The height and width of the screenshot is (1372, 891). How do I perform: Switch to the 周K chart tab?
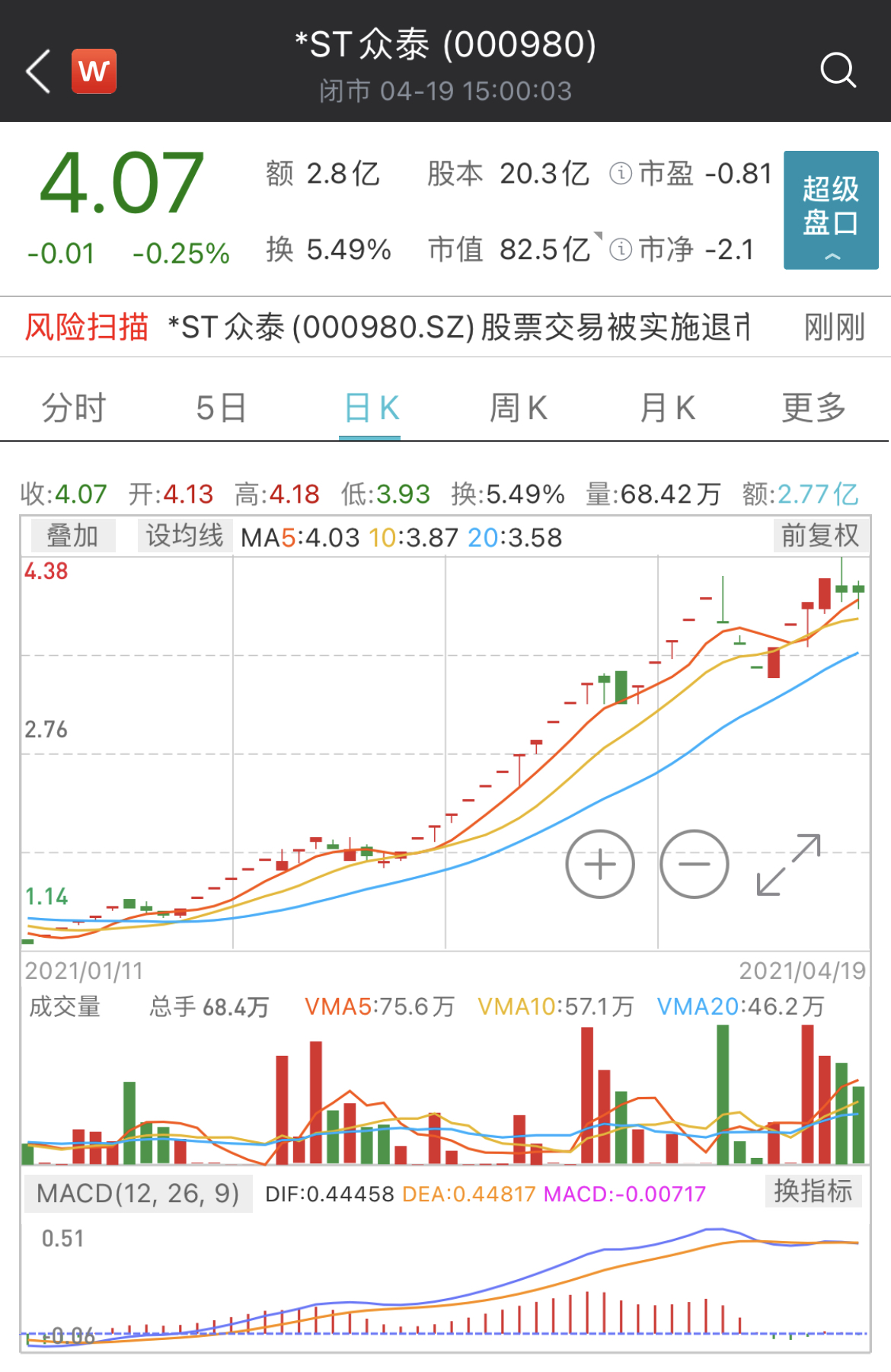click(518, 408)
